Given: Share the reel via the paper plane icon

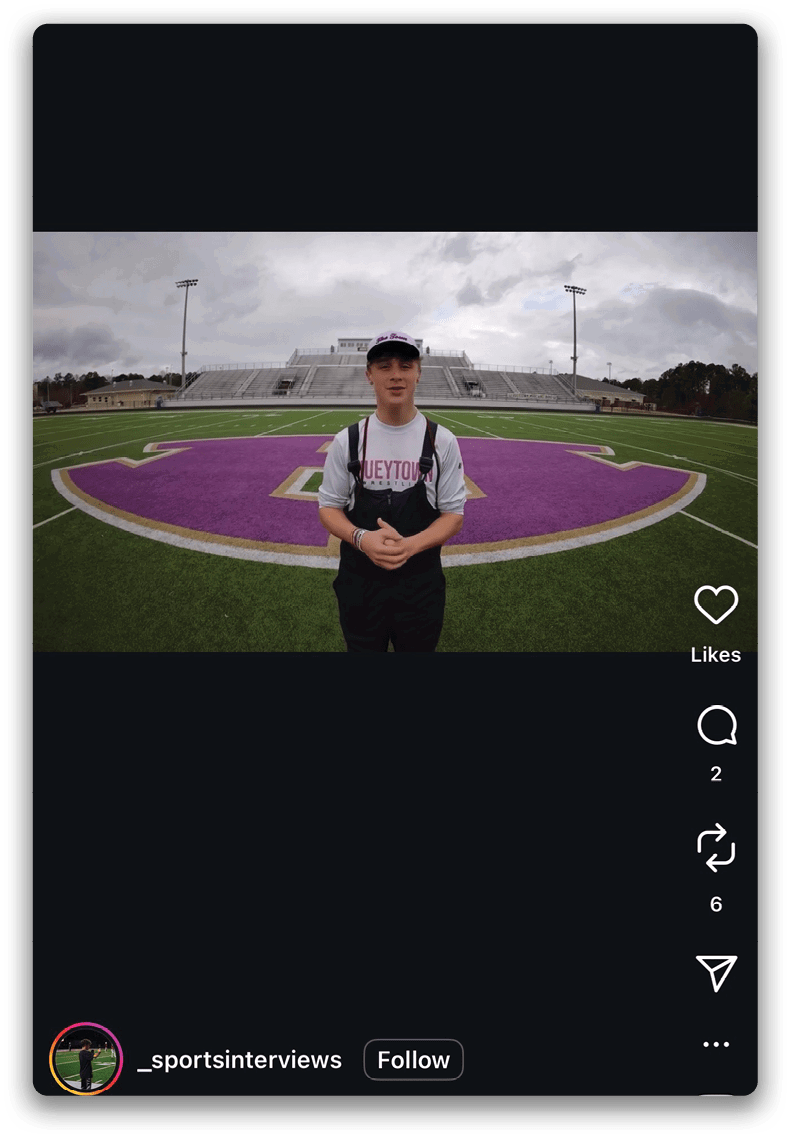Looking at the screenshot, I should 716,972.
